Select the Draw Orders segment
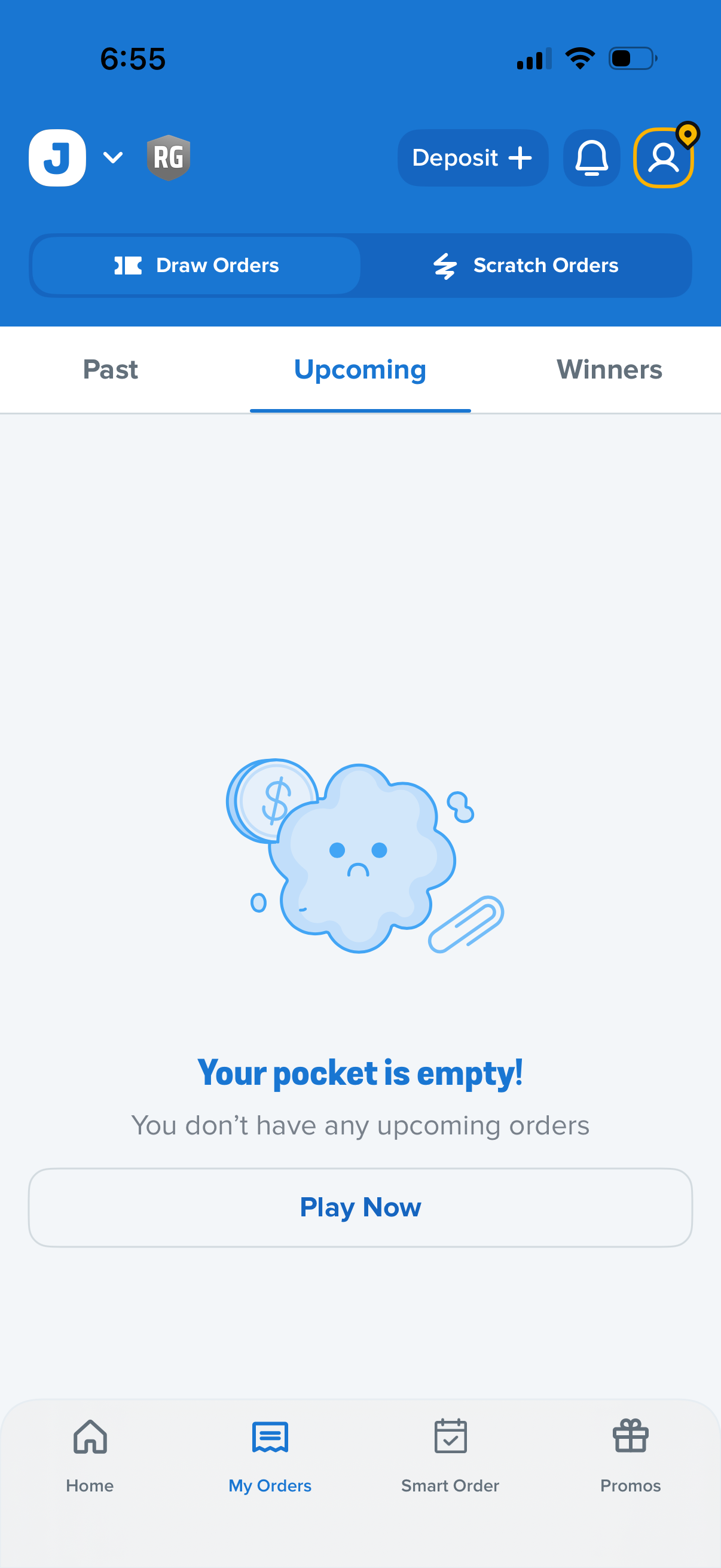Viewport: 721px width, 1568px height. [x=196, y=266]
